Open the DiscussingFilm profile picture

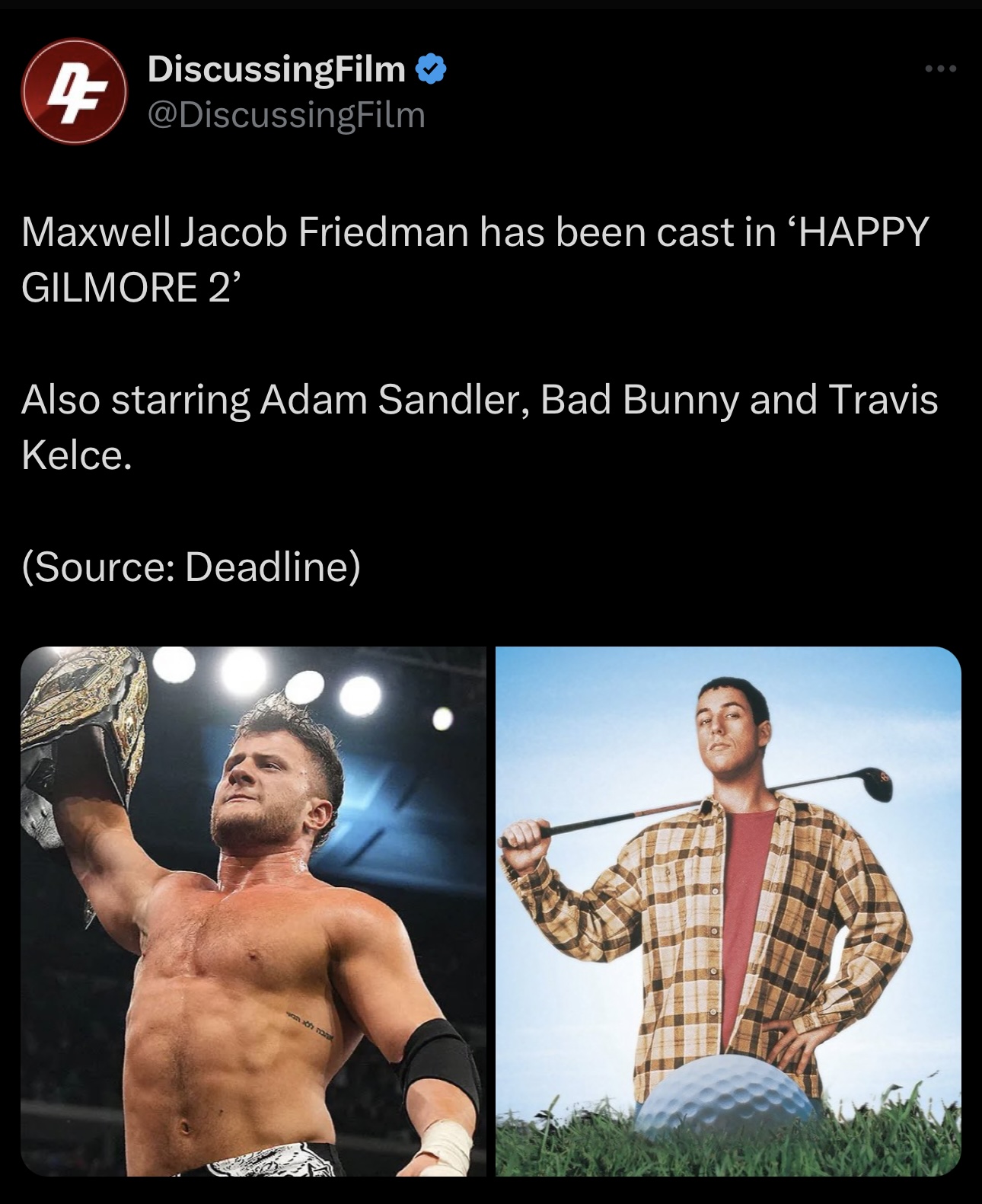(x=74, y=91)
